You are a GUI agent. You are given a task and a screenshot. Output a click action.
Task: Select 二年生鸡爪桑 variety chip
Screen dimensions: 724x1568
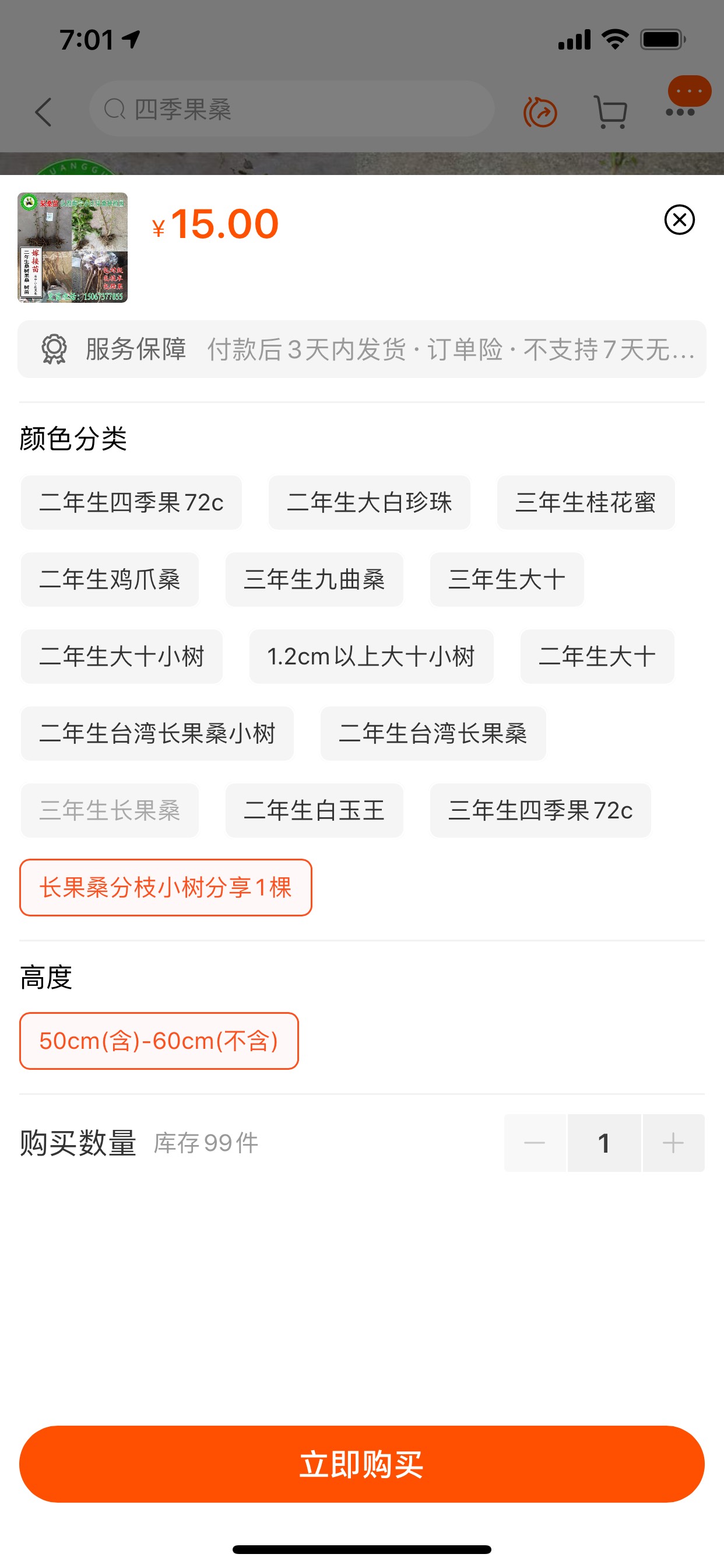(110, 579)
